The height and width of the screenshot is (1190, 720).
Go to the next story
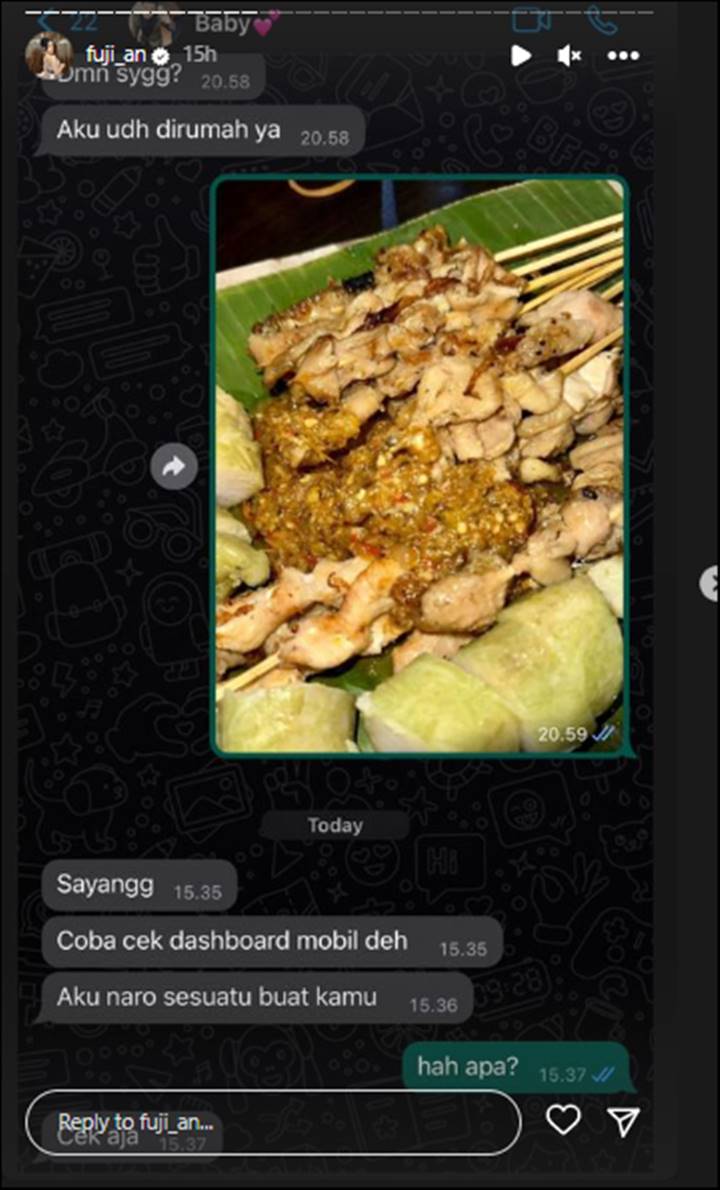pos(709,583)
